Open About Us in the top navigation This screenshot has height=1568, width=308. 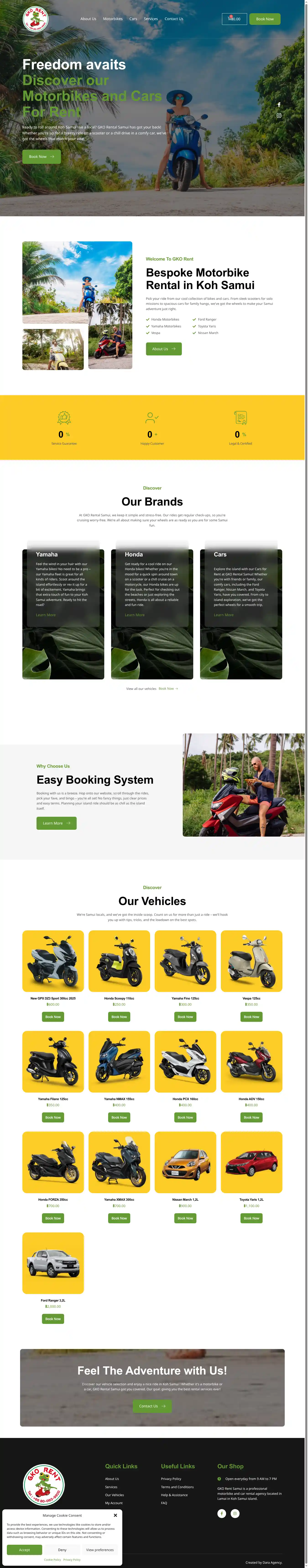[x=88, y=19]
